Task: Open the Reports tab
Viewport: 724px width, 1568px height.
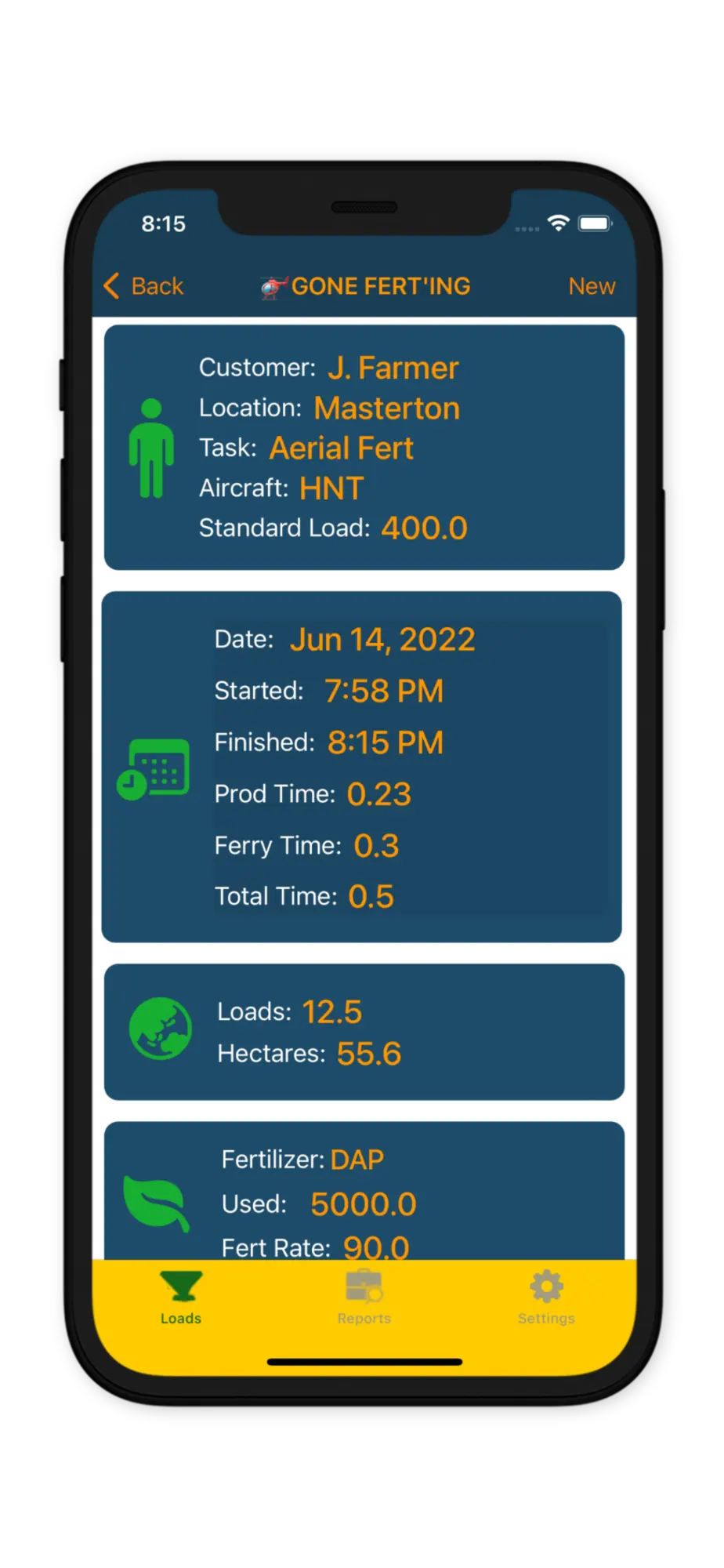Action: pyautogui.click(x=364, y=1298)
